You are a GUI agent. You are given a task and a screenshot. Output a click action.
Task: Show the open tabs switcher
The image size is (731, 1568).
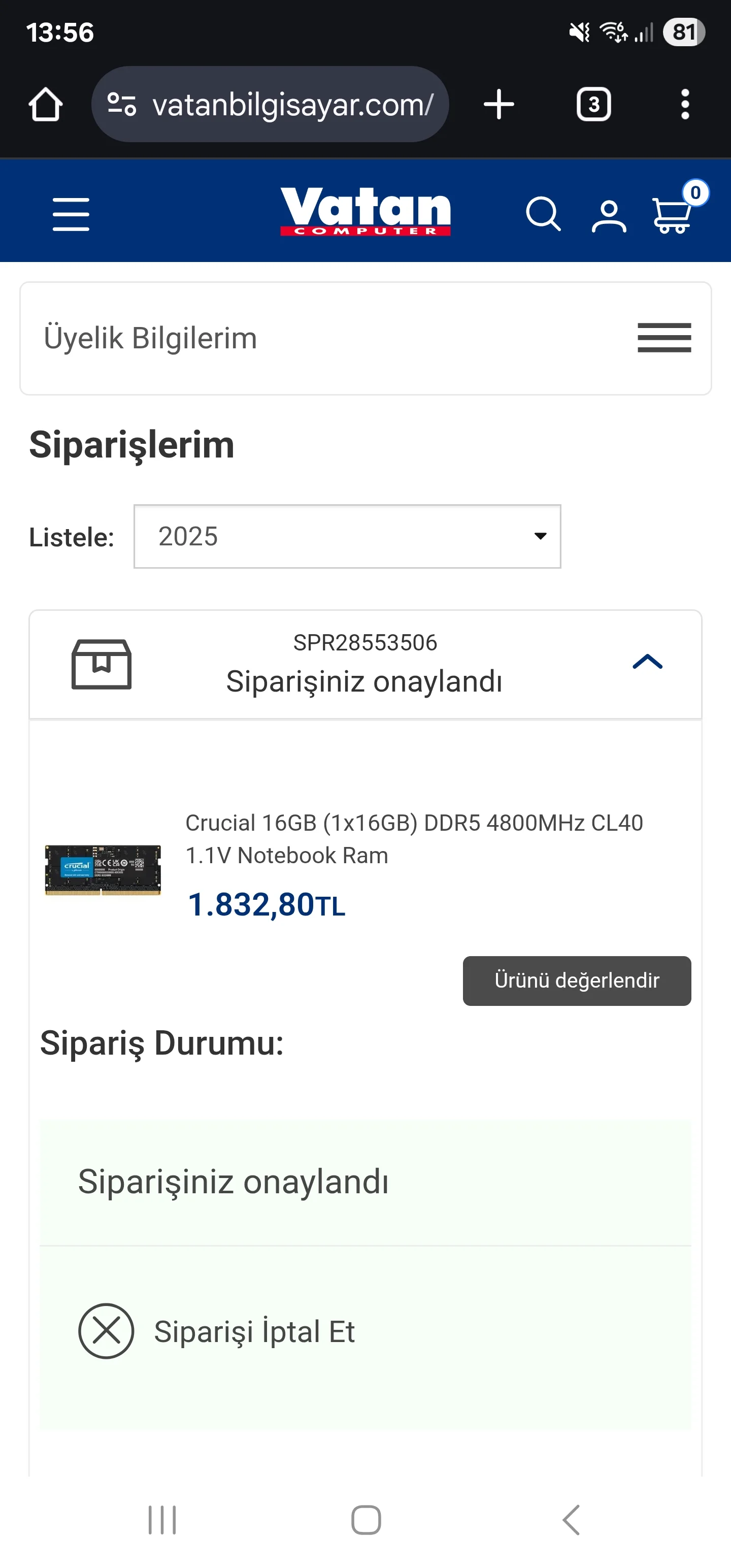click(593, 105)
